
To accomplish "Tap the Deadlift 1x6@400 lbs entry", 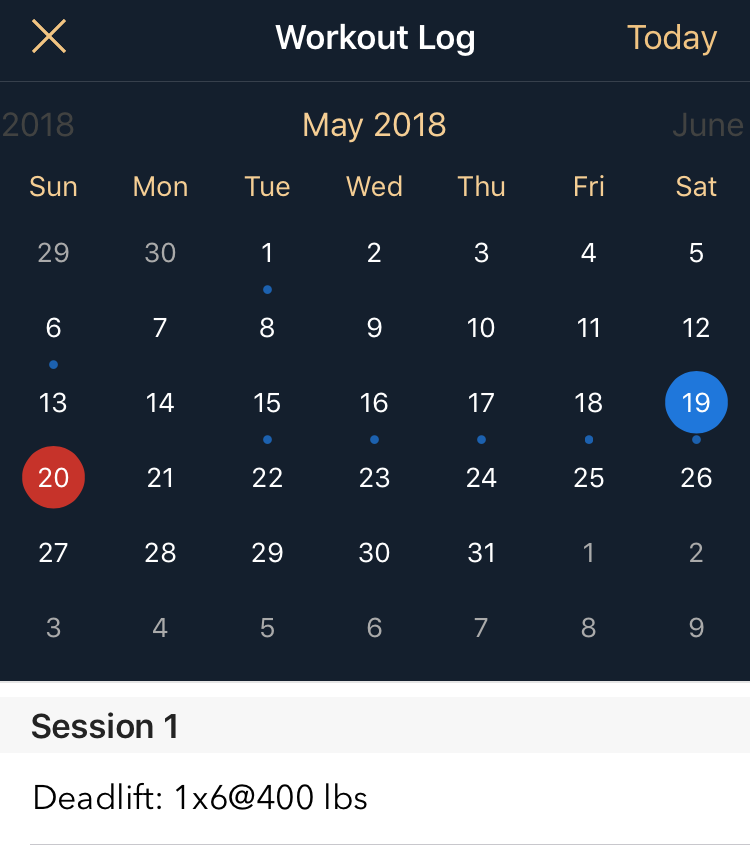I will click(200, 798).
